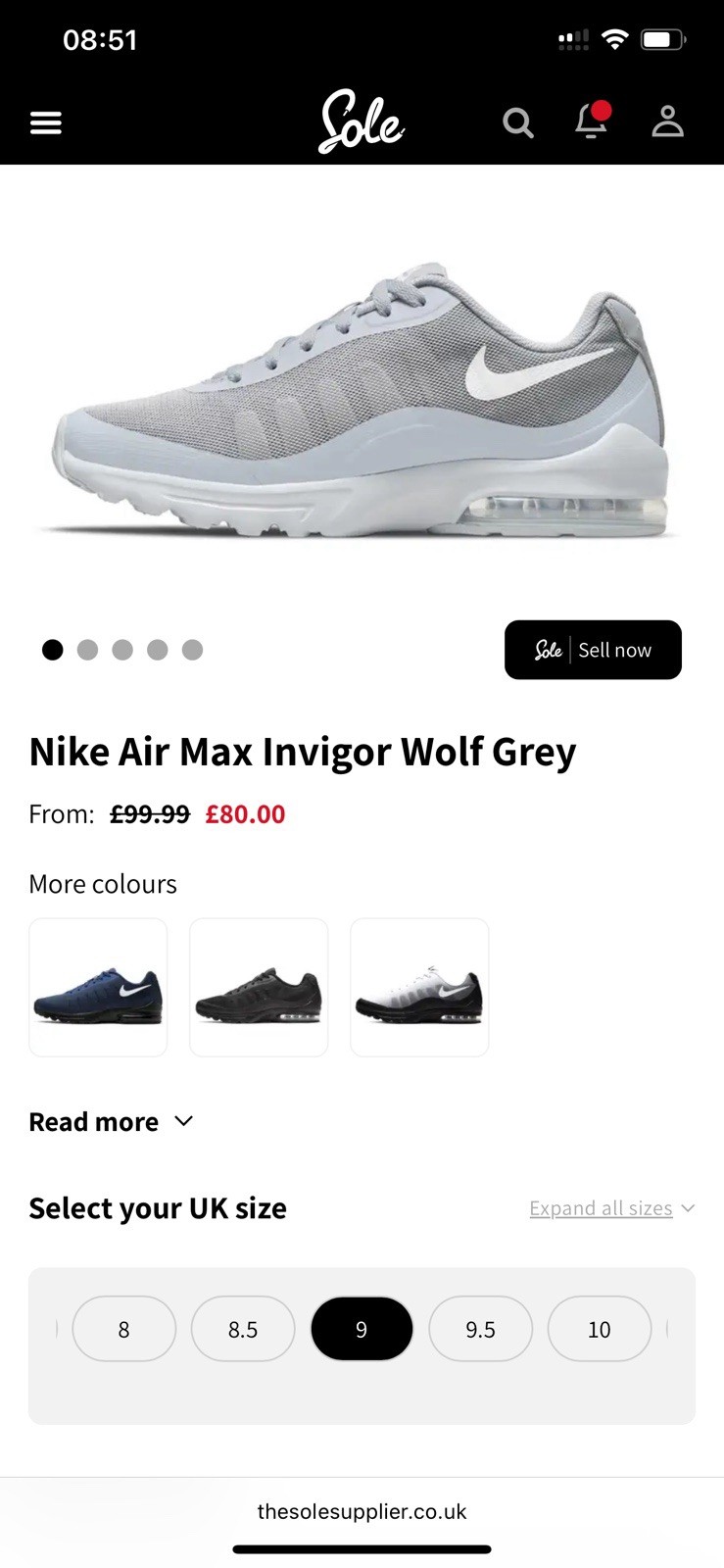
Task: Open the hamburger menu
Action: (46, 122)
